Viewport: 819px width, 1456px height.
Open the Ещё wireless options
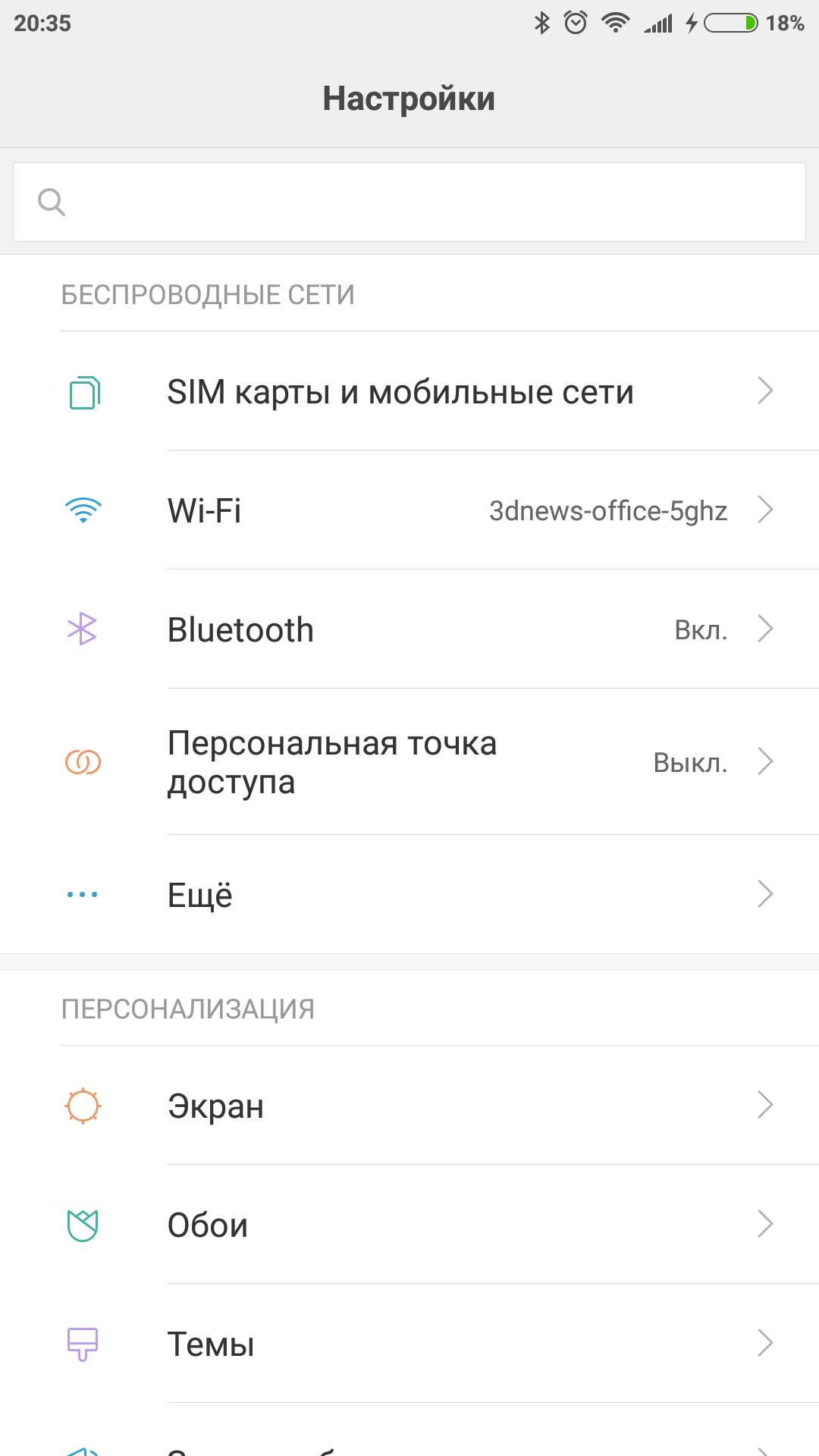click(409, 895)
